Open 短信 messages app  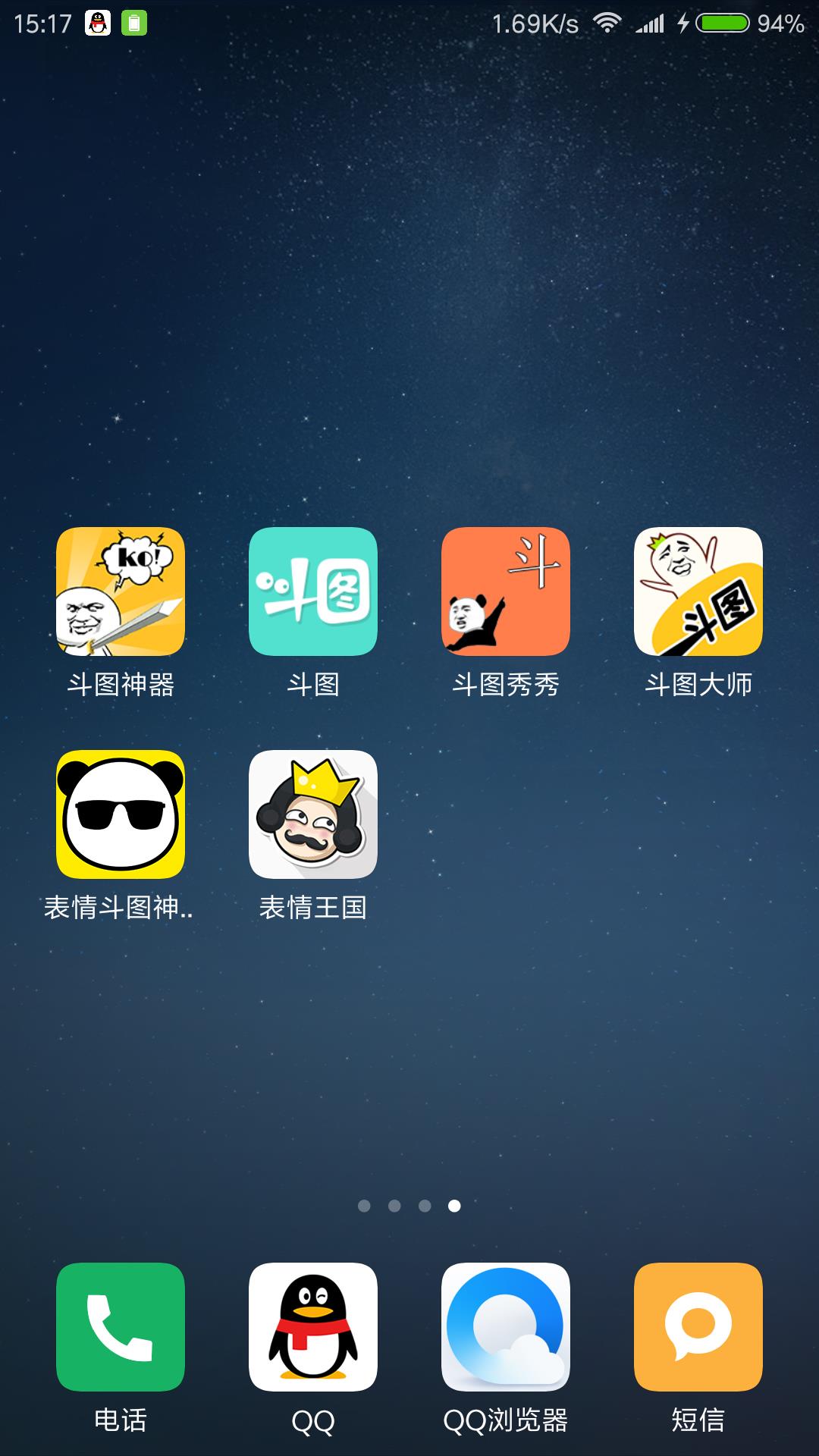click(698, 1326)
